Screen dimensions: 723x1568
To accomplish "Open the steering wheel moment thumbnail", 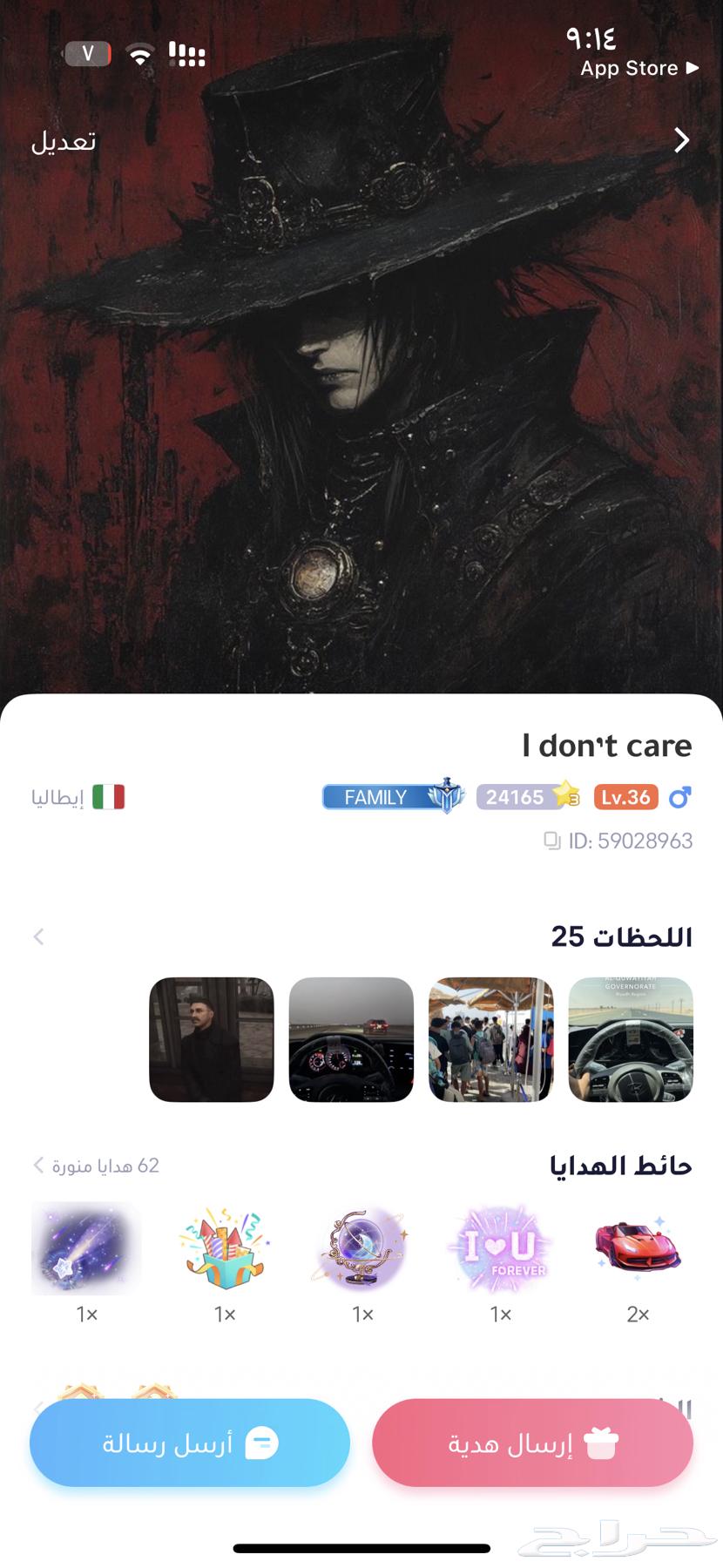I will tap(631, 1040).
